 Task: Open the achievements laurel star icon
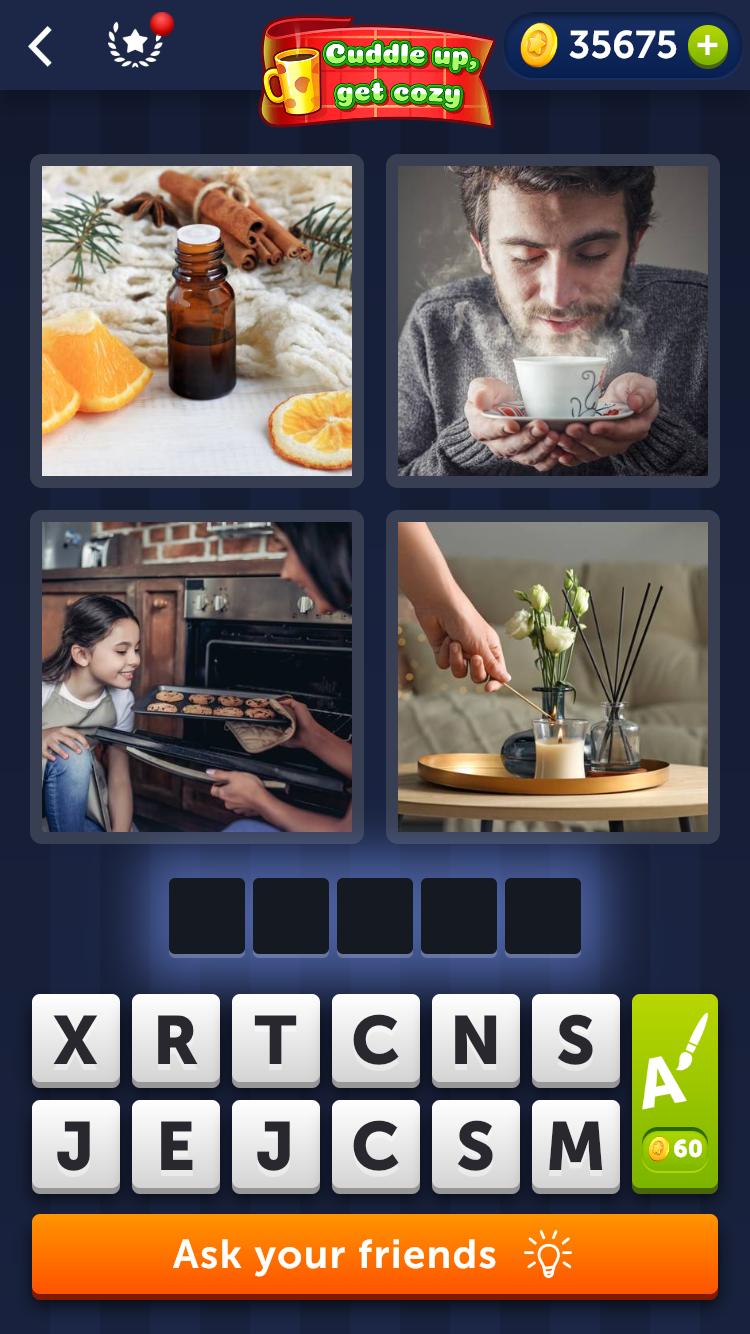point(135,45)
